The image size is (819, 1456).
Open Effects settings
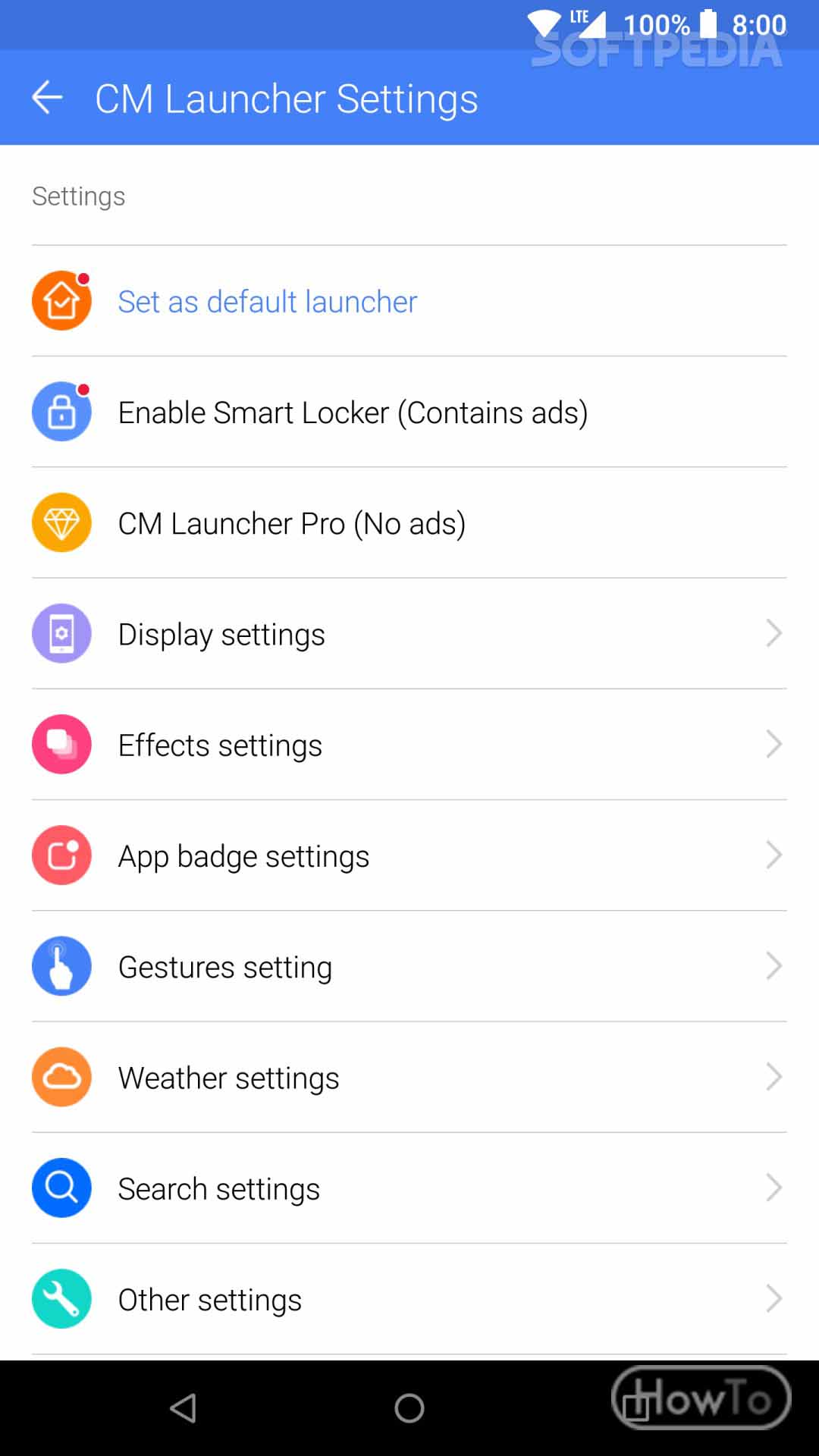click(409, 744)
